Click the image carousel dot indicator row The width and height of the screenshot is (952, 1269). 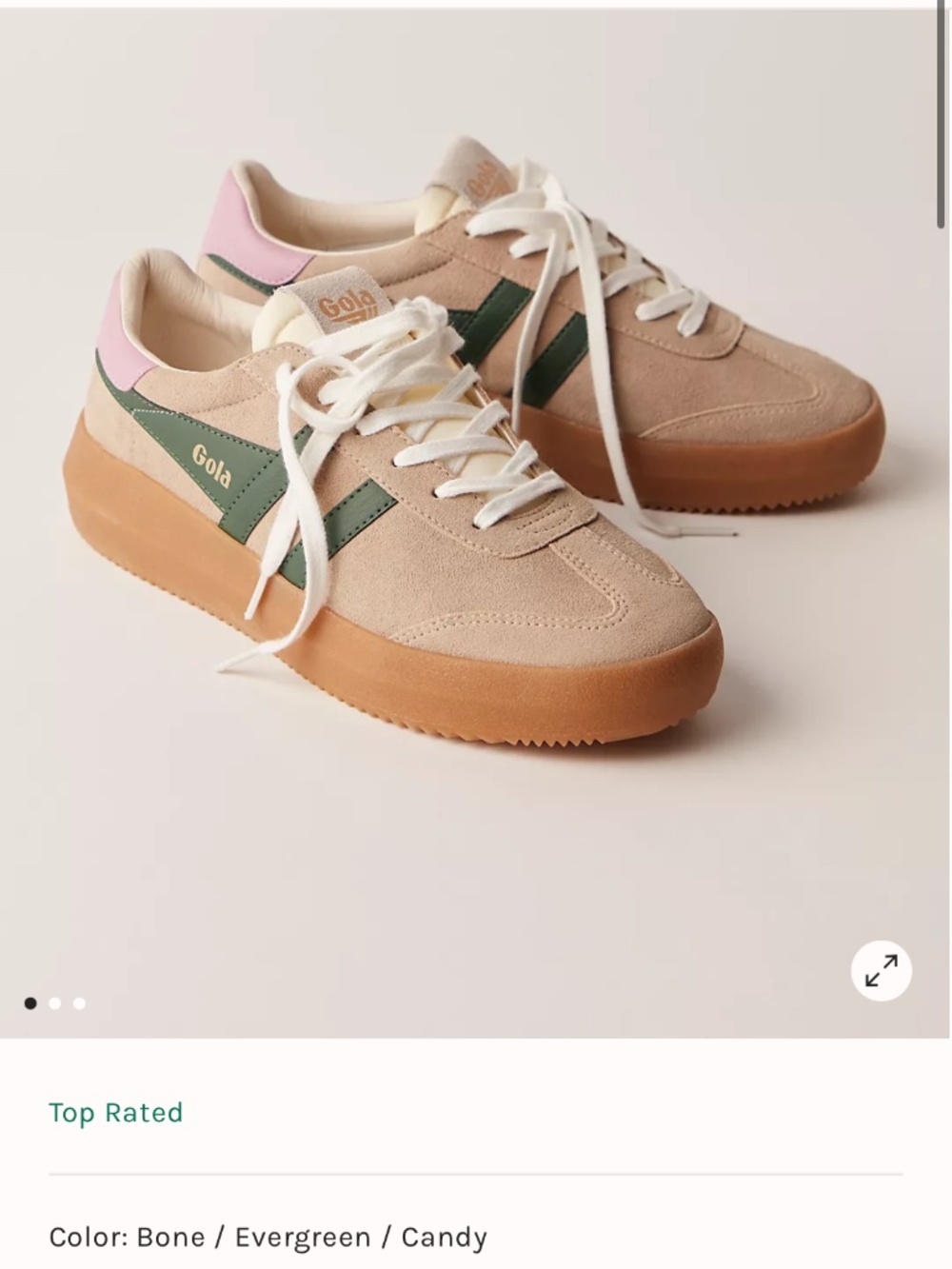[56, 1001]
